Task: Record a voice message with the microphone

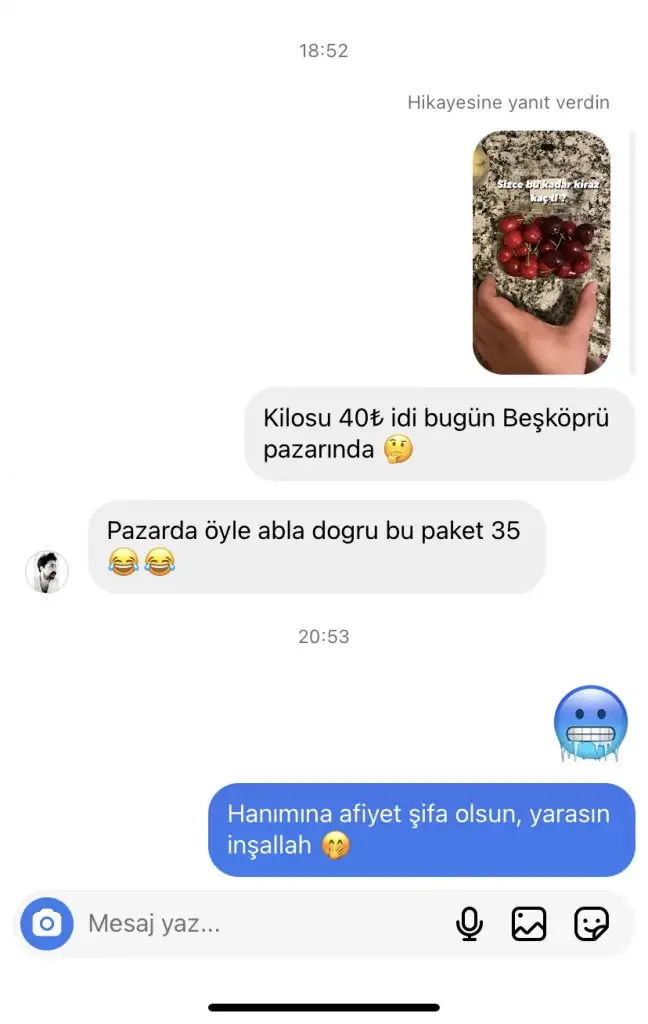Action: (469, 923)
